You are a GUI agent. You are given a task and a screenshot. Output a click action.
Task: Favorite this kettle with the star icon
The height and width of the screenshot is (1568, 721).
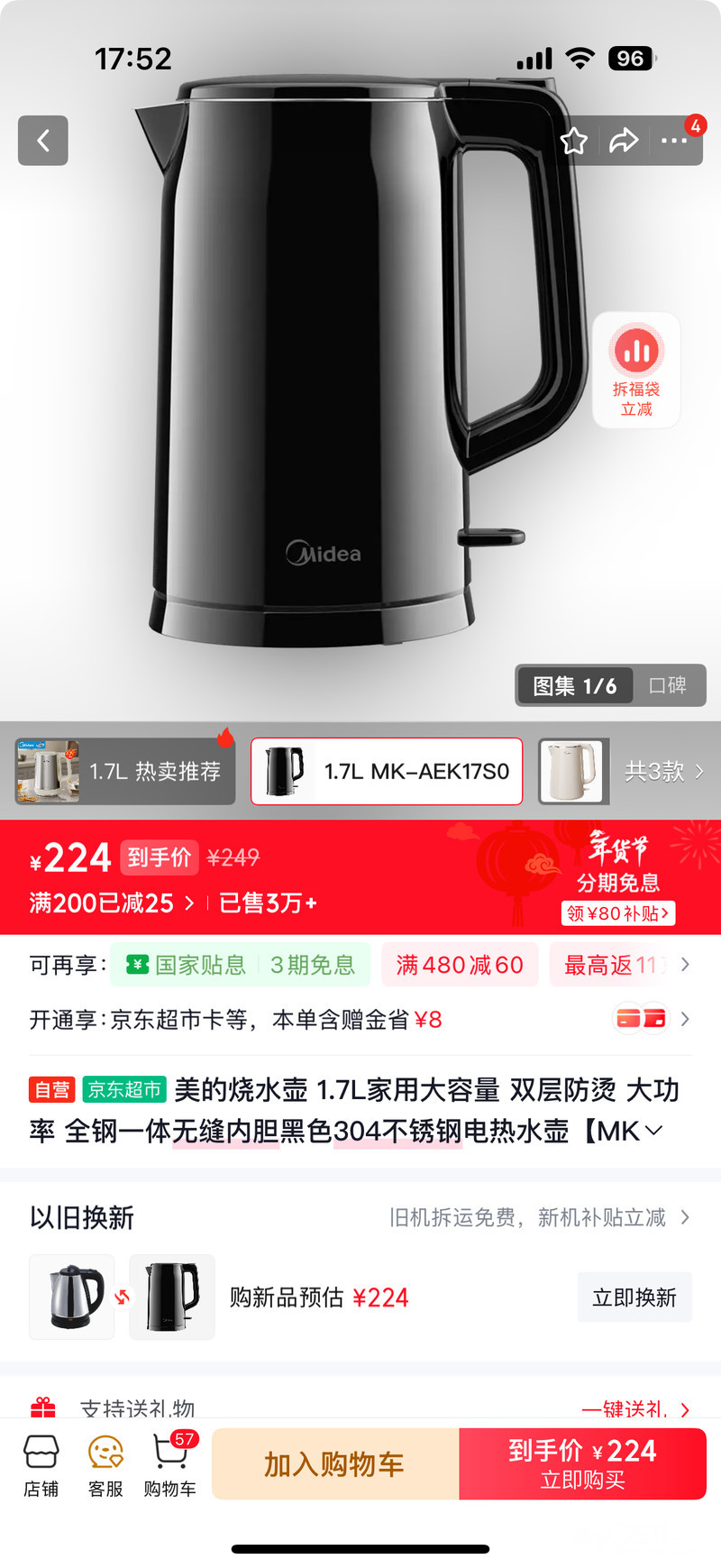click(574, 142)
